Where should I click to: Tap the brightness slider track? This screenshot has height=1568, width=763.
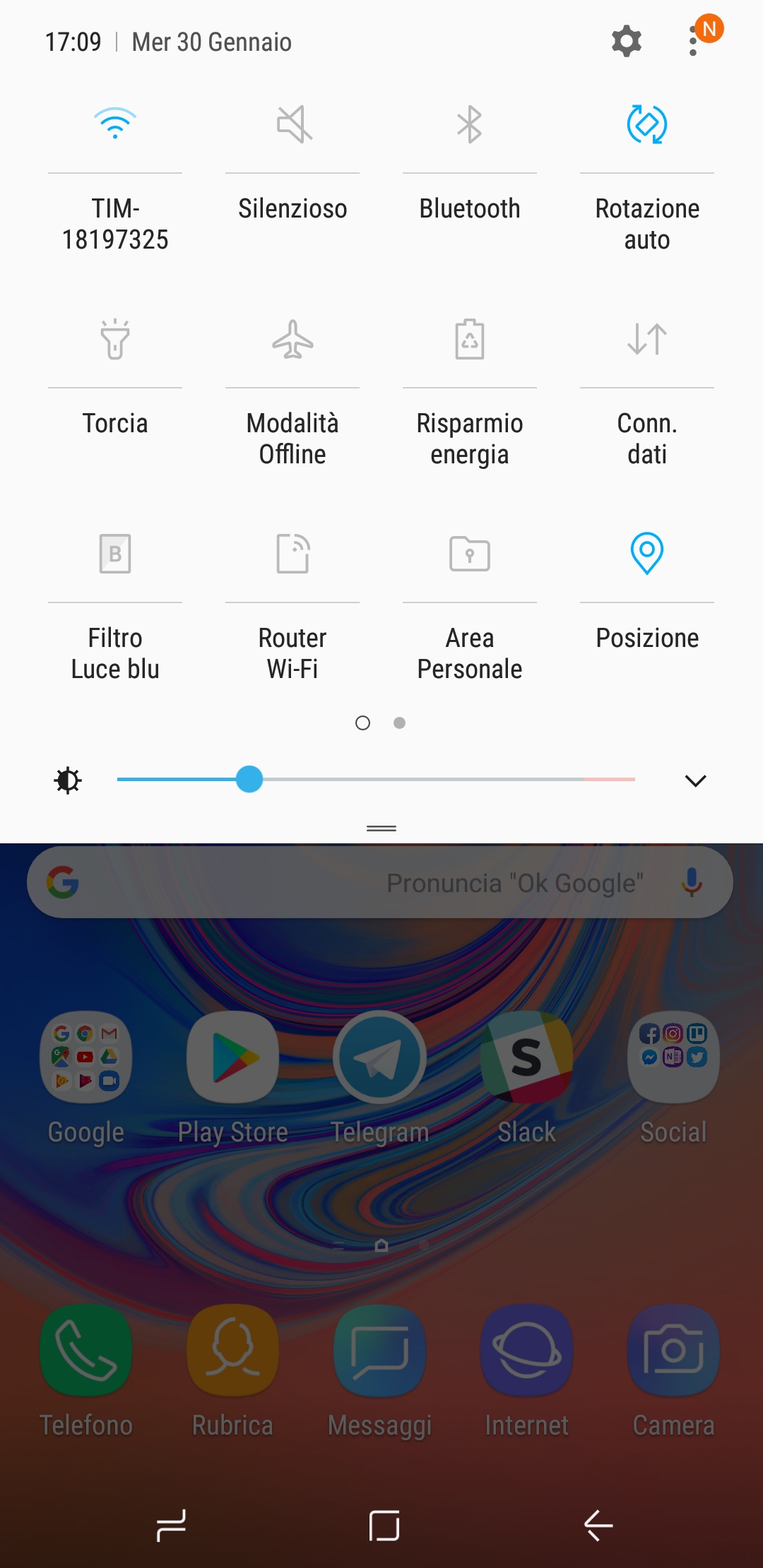click(377, 780)
